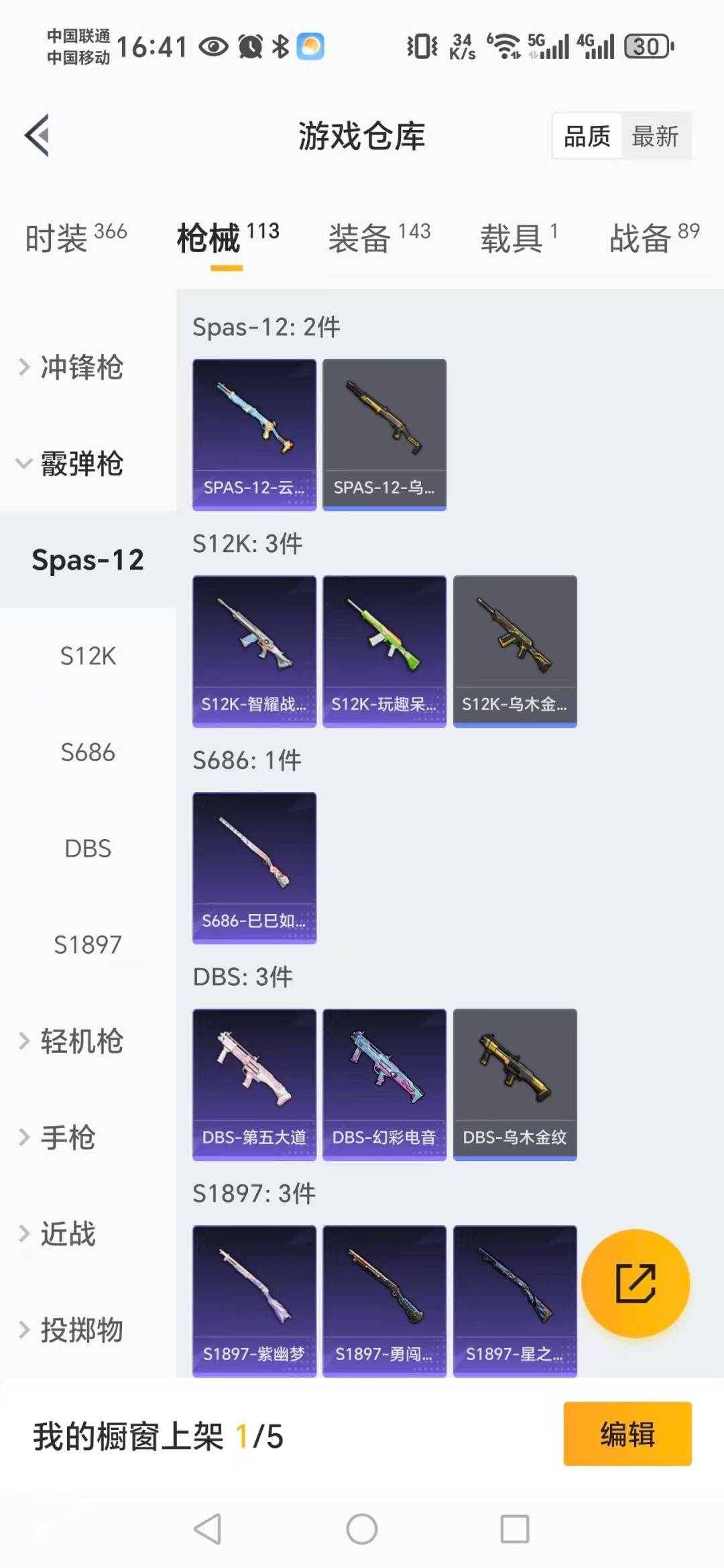Open the S1897-紫幽梦 weapon item
The height and width of the screenshot is (1568, 724).
click(254, 1301)
